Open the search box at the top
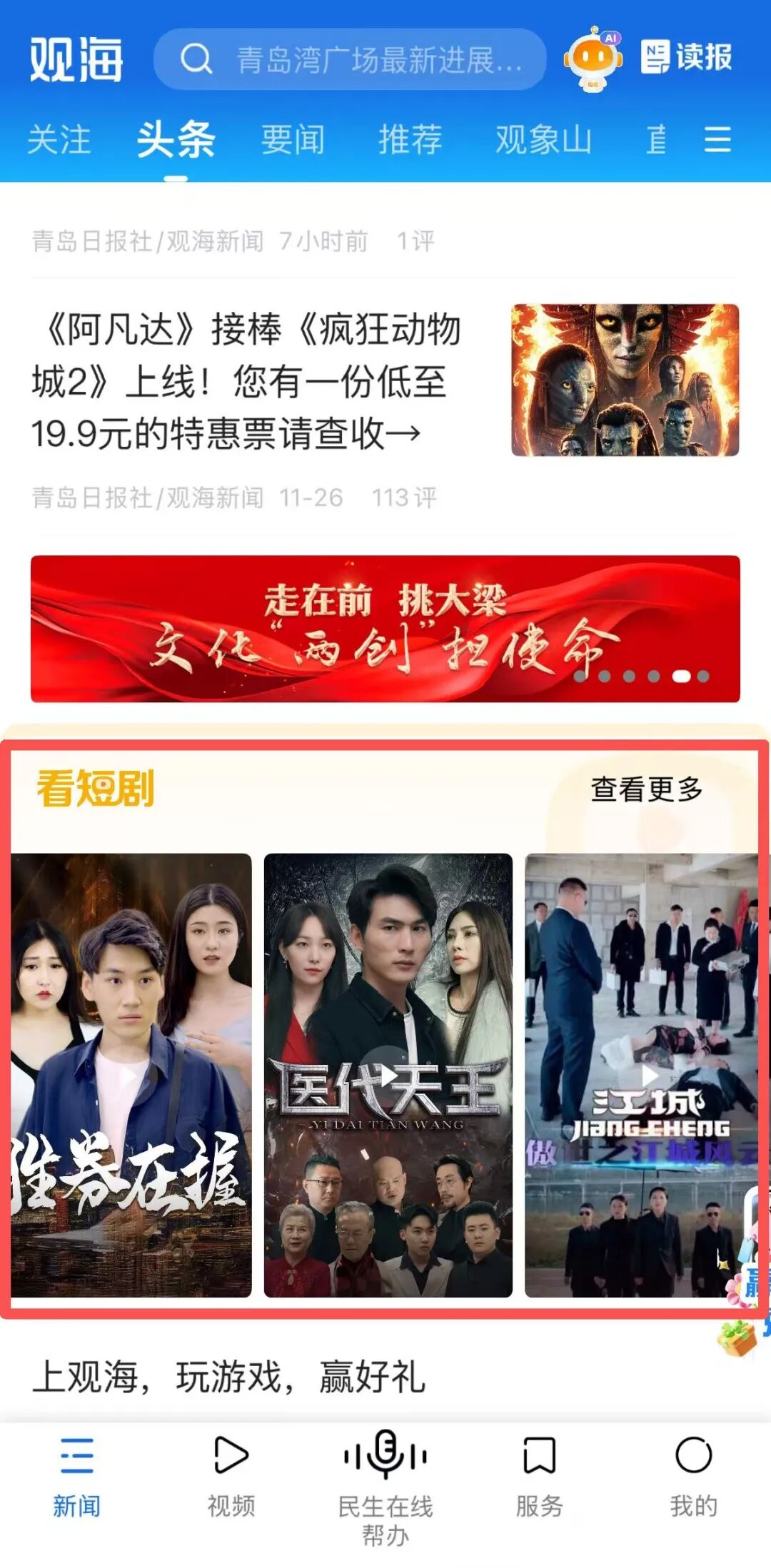The width and height of the screenshot is (771, 1568). (x=350, y=59)
